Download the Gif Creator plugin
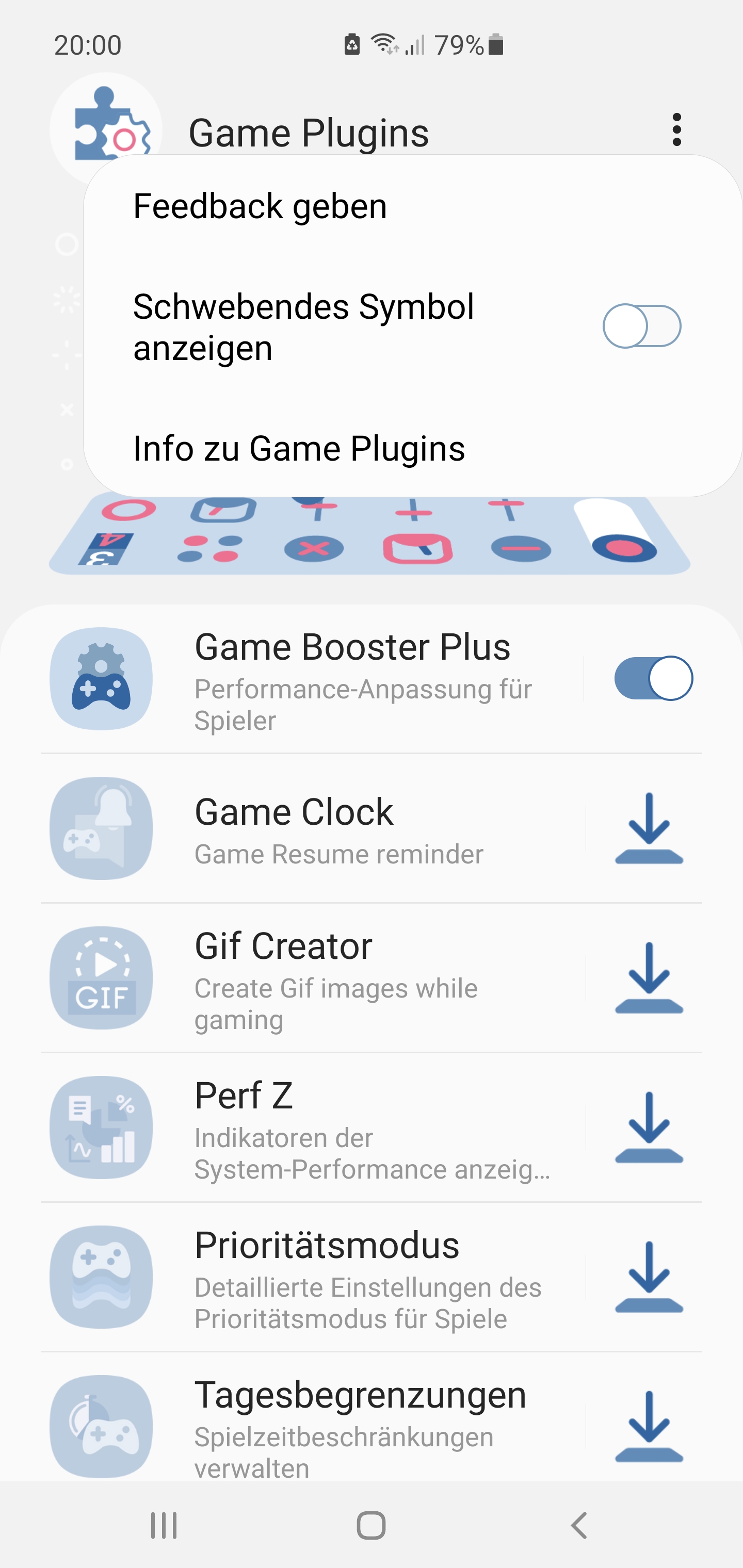Viewport: 743px width, 1568px height. click(649, 977)
